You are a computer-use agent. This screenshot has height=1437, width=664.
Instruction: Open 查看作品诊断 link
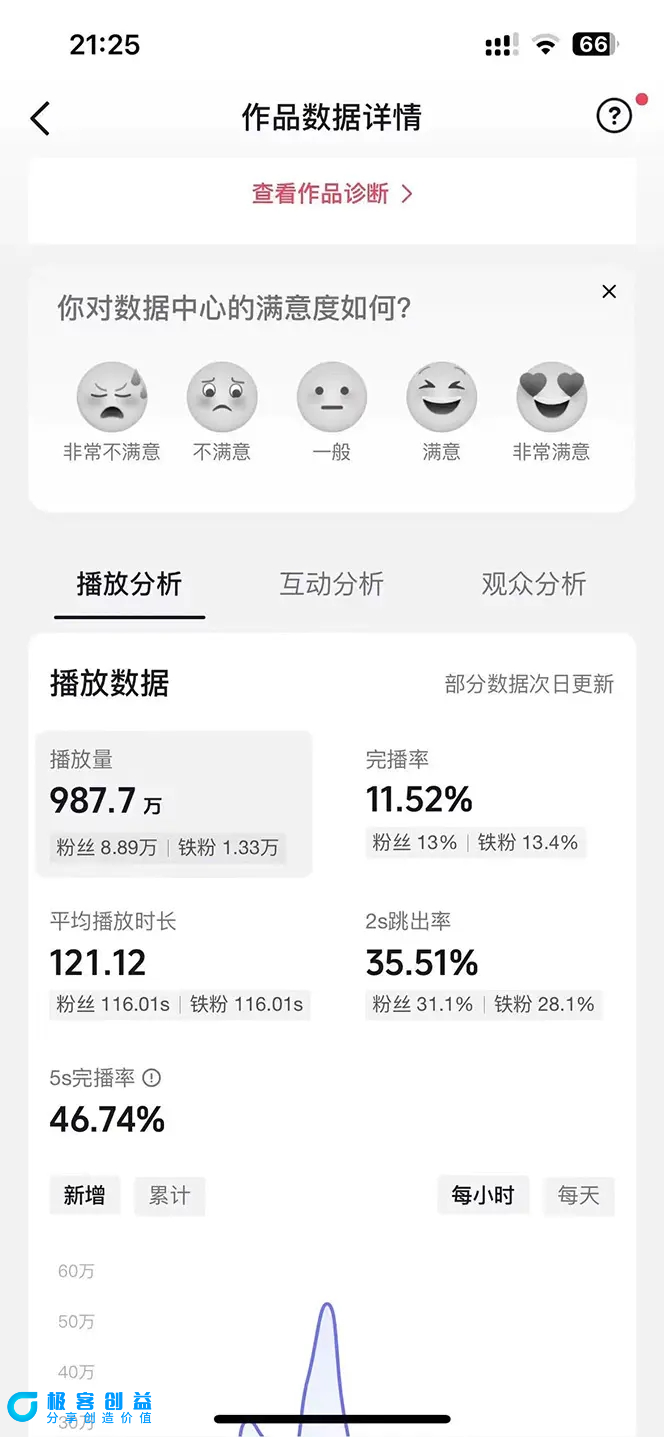[332, 193]
